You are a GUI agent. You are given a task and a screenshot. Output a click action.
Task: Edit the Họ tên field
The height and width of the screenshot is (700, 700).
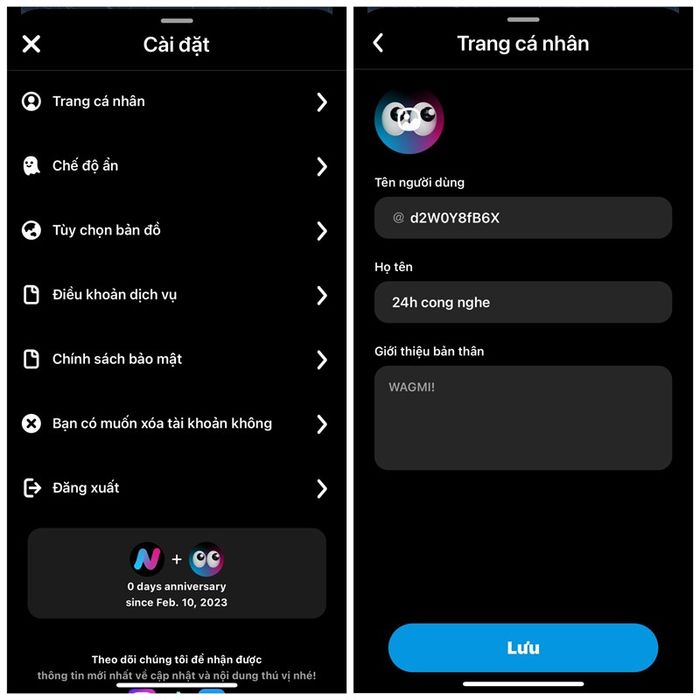pyautogui.click(x=523, y=302)
